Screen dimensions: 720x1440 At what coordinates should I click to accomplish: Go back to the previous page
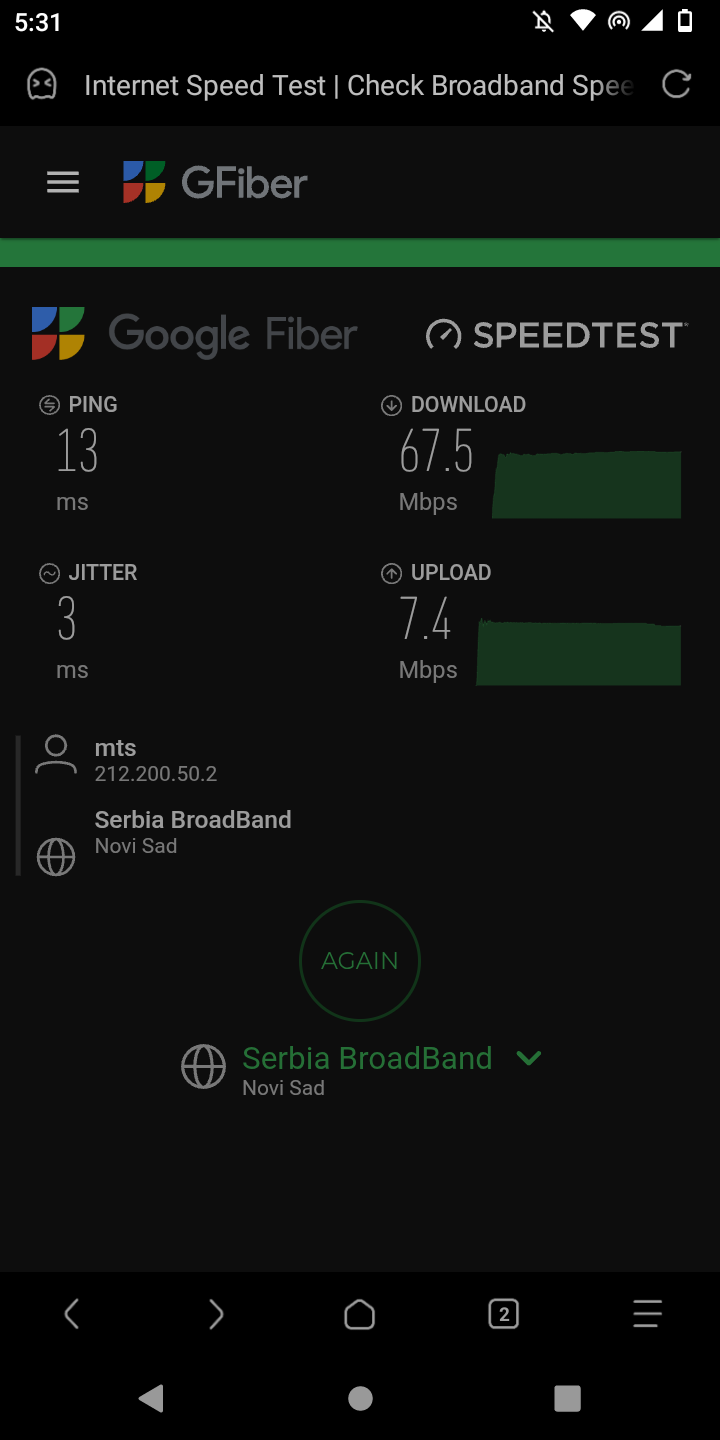pos(72,1314)
